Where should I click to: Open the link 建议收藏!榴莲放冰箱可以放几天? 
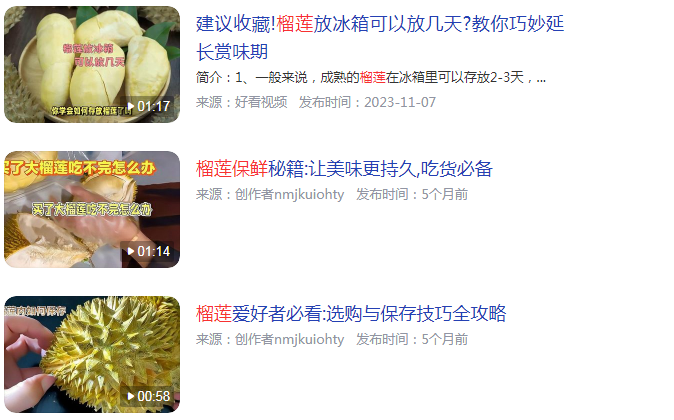click(380, 25)
